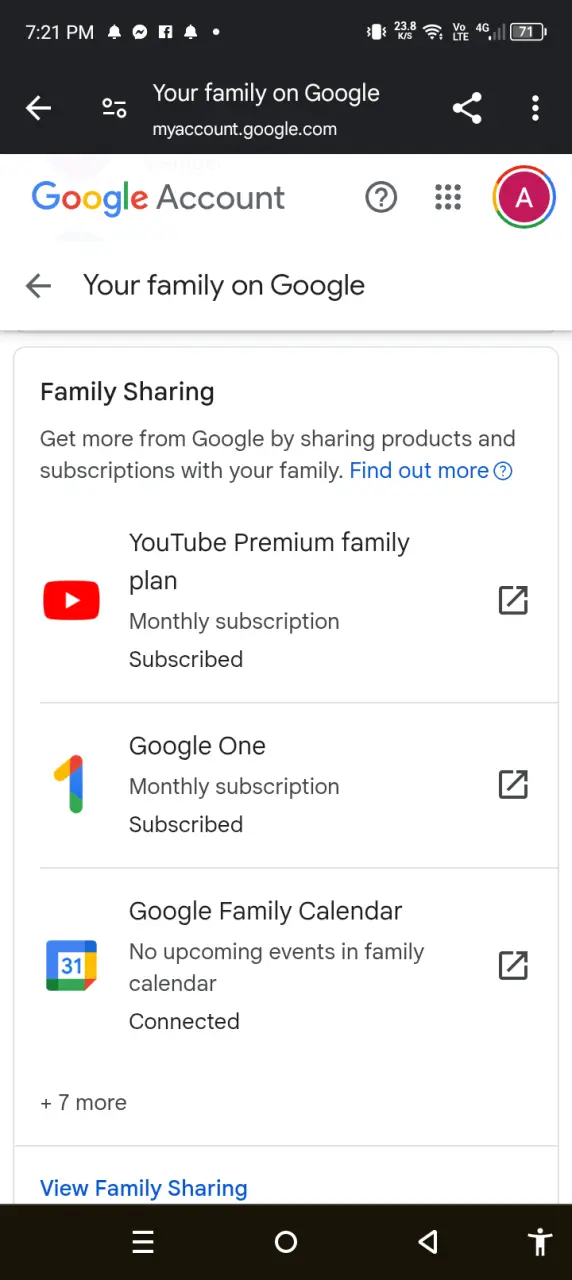Share this page
The height and width of the screenshot is (1280, 572).
pyautogui.click(x=467, y=108)
